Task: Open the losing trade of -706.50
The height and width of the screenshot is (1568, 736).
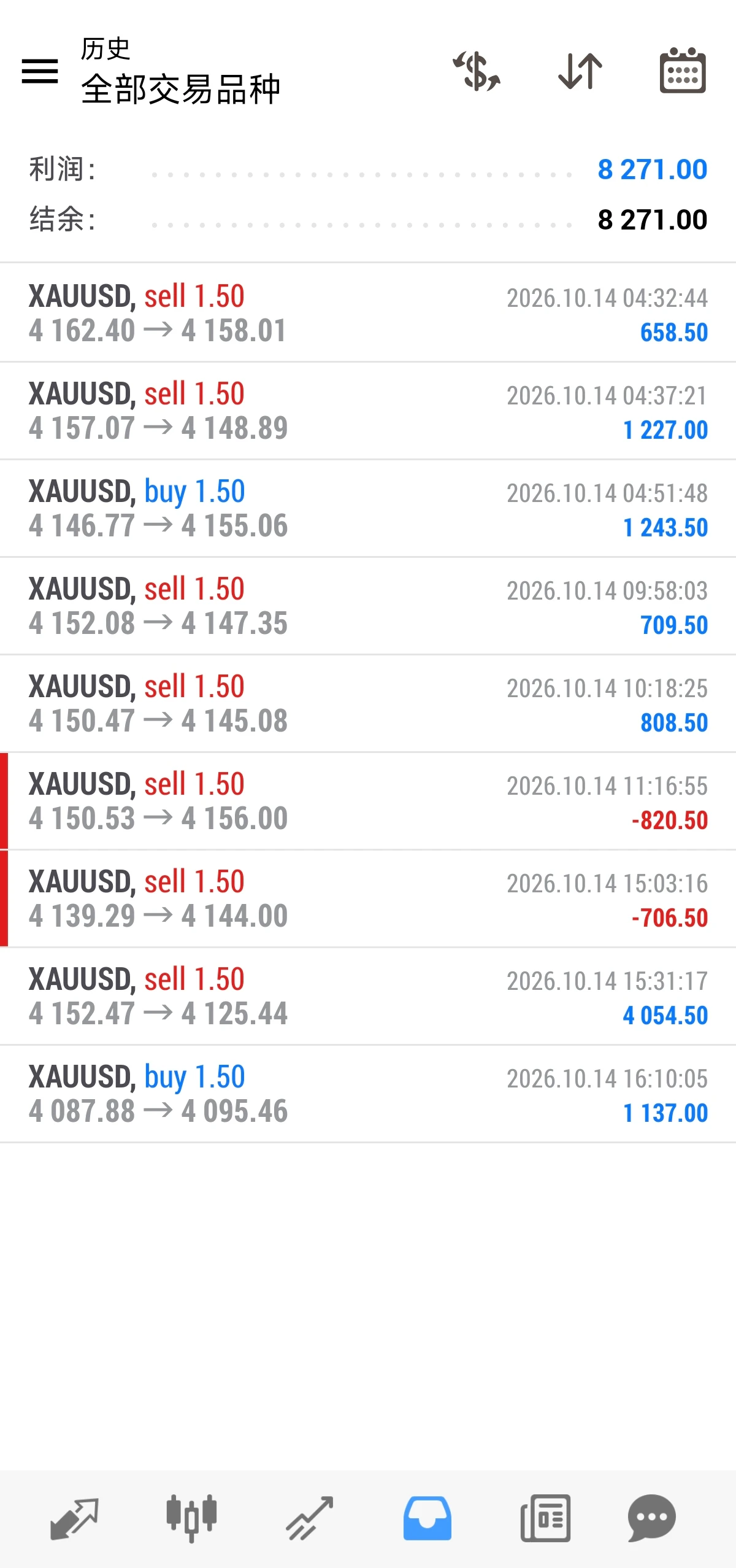Action: pos(368,898)
